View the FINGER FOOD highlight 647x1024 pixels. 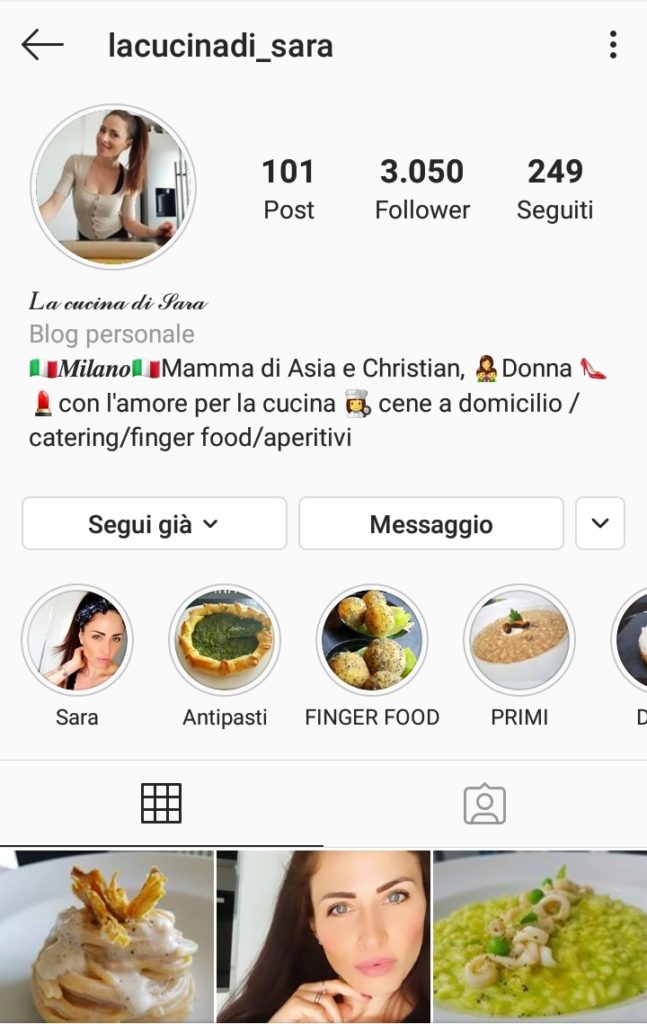click(x=372, y=641)
